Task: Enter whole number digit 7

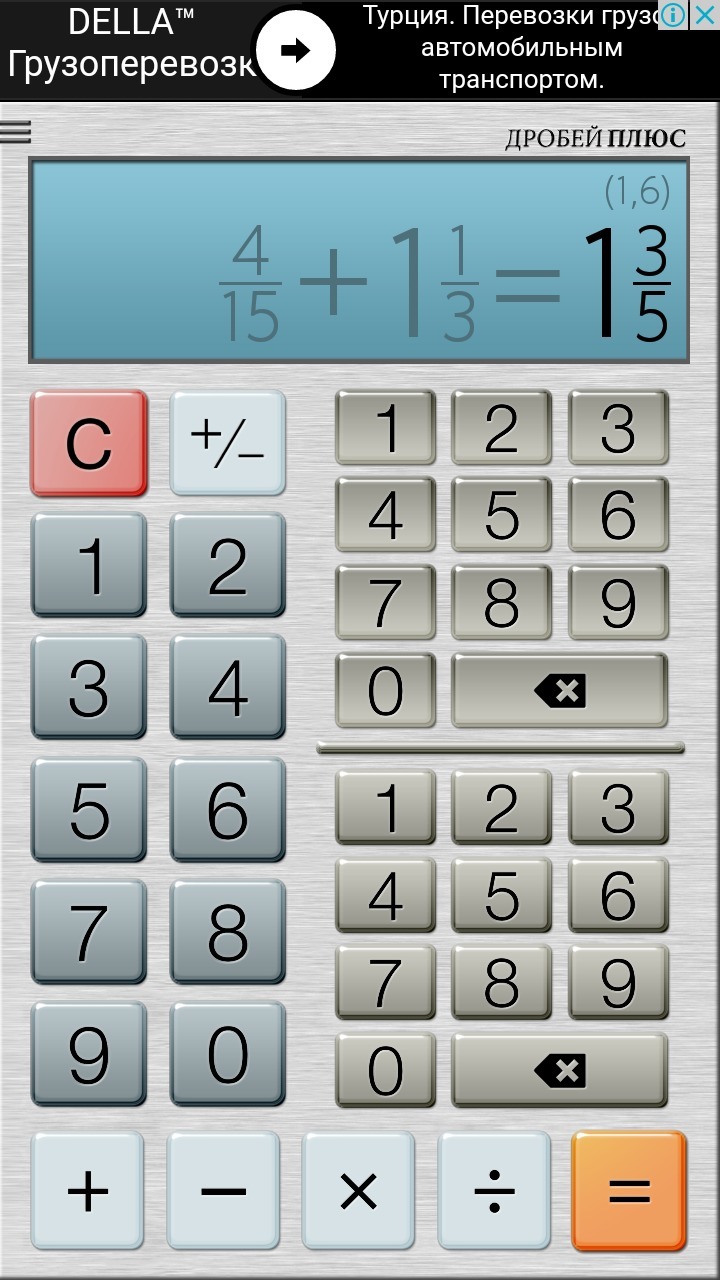Action: pyautogui.click(x=89, y=932)
